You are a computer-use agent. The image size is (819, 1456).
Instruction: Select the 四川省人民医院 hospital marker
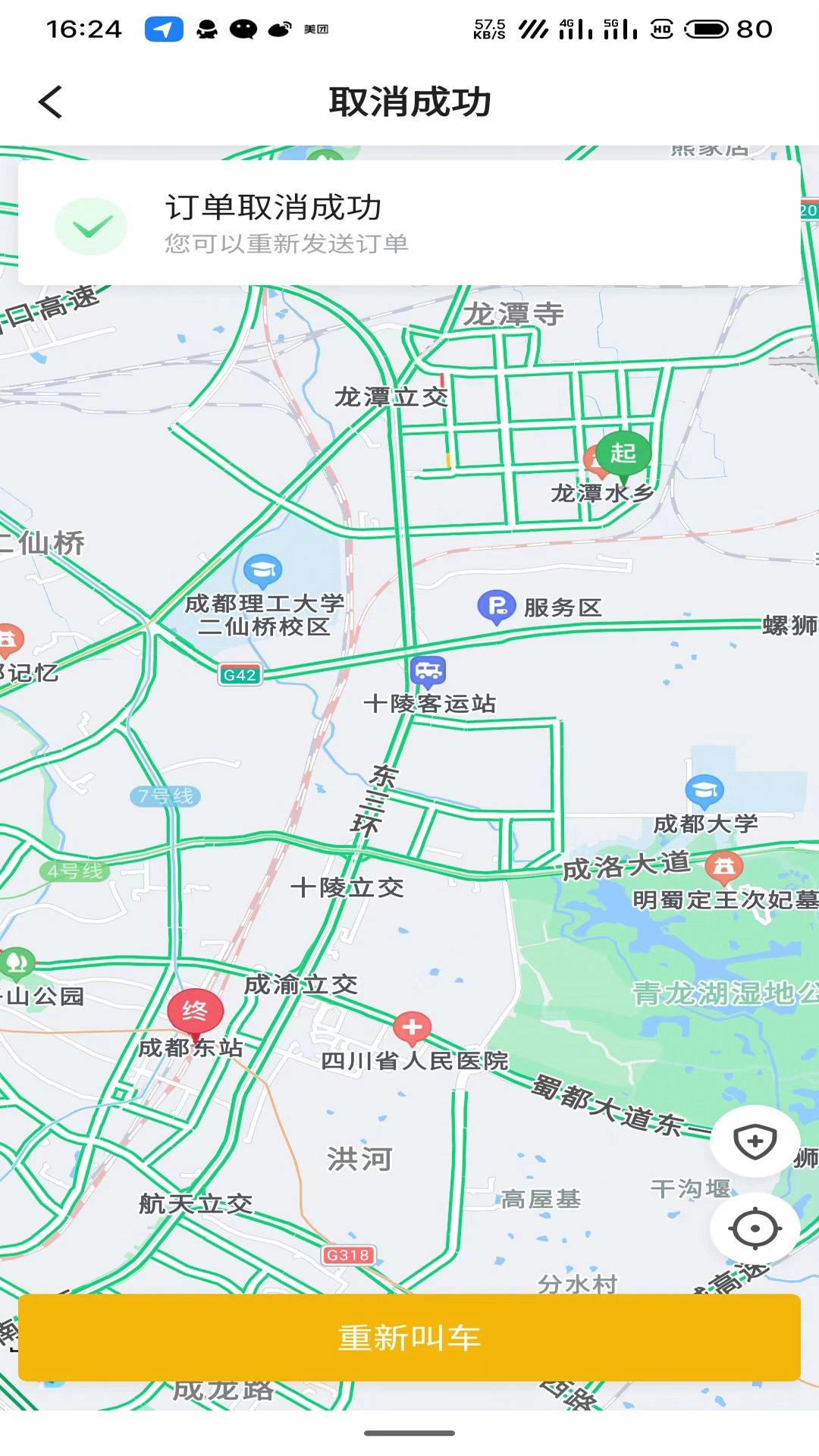click(x=413, y=1028)
